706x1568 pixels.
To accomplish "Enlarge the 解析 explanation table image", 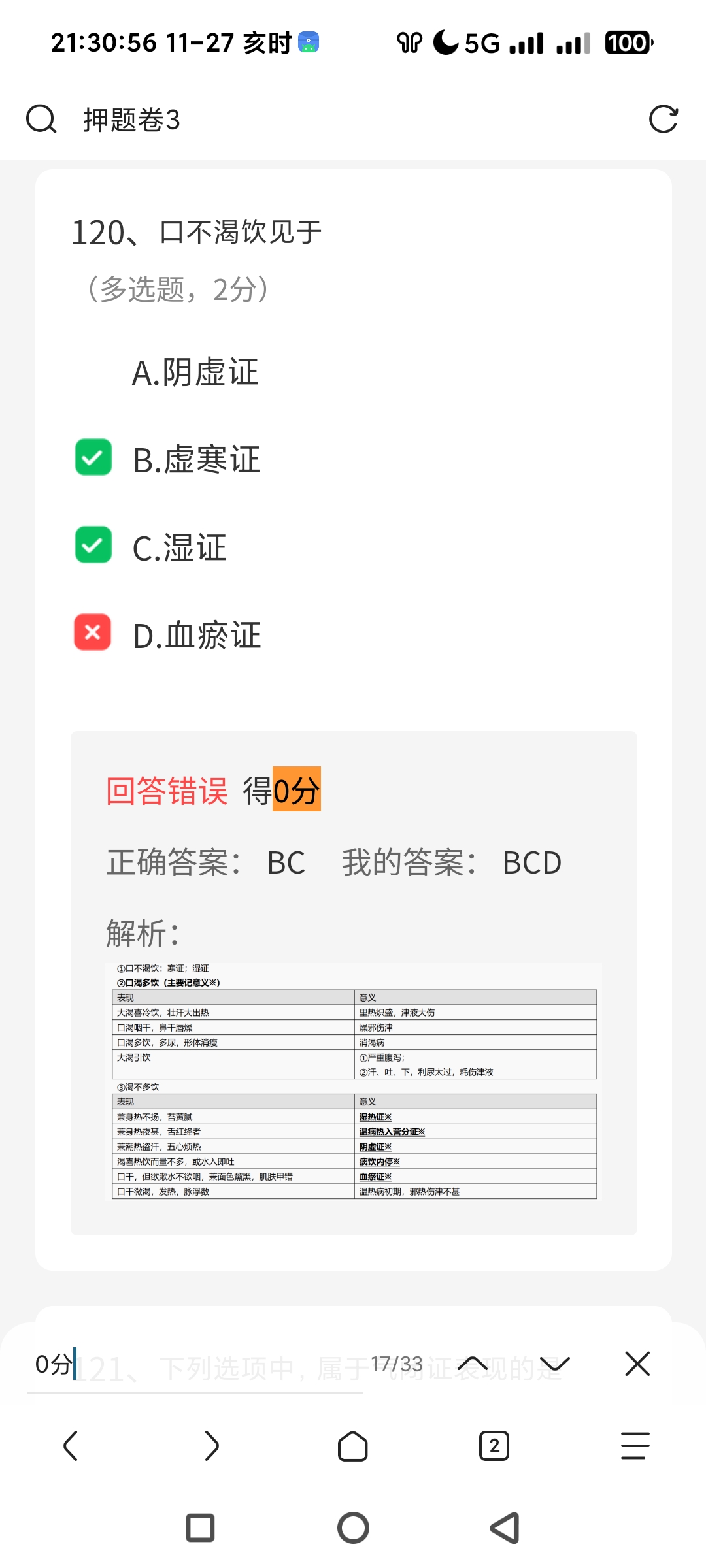I will [354, 1081].
